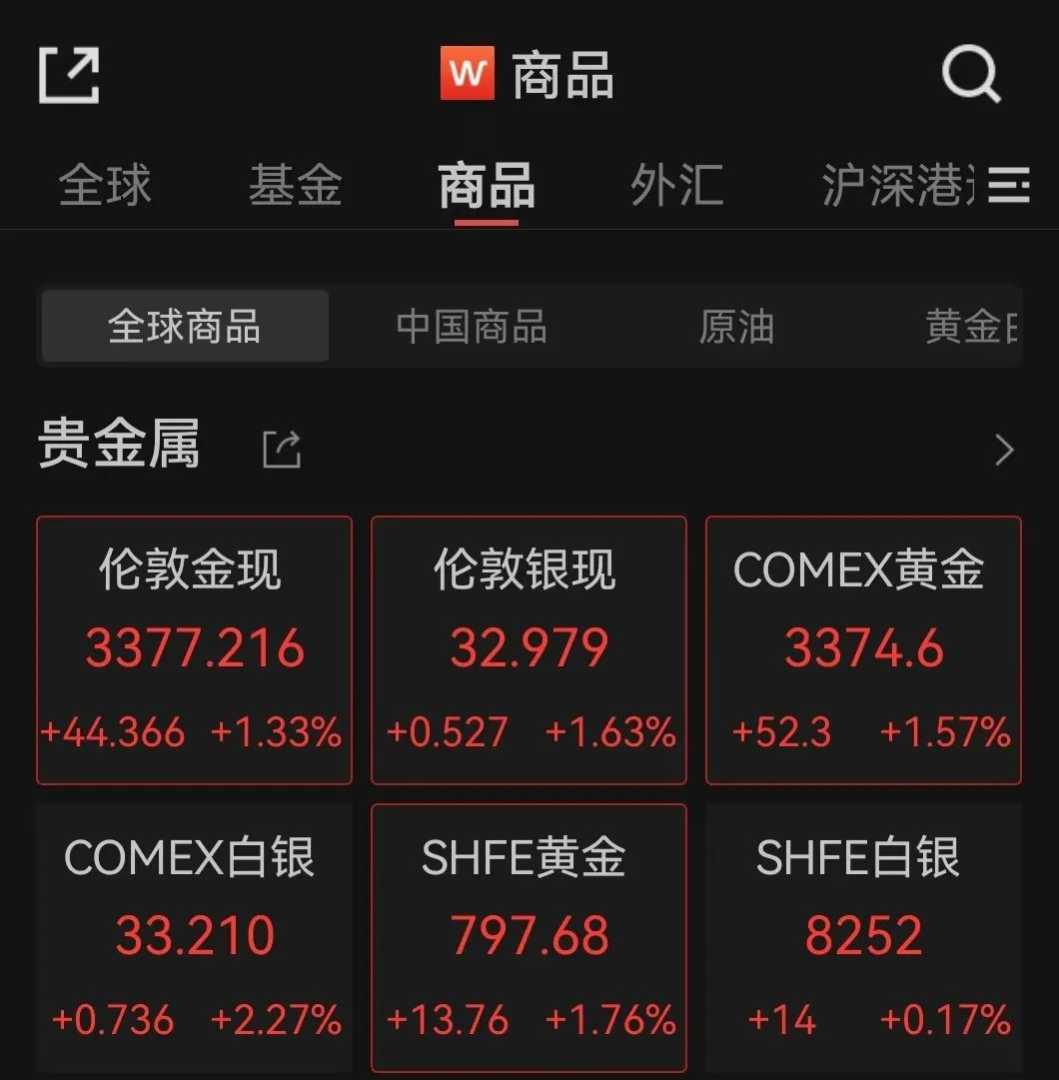This screenshot has height=1080, width=1059.
Task: Open the search magnifier
Action: pos(970,75)
